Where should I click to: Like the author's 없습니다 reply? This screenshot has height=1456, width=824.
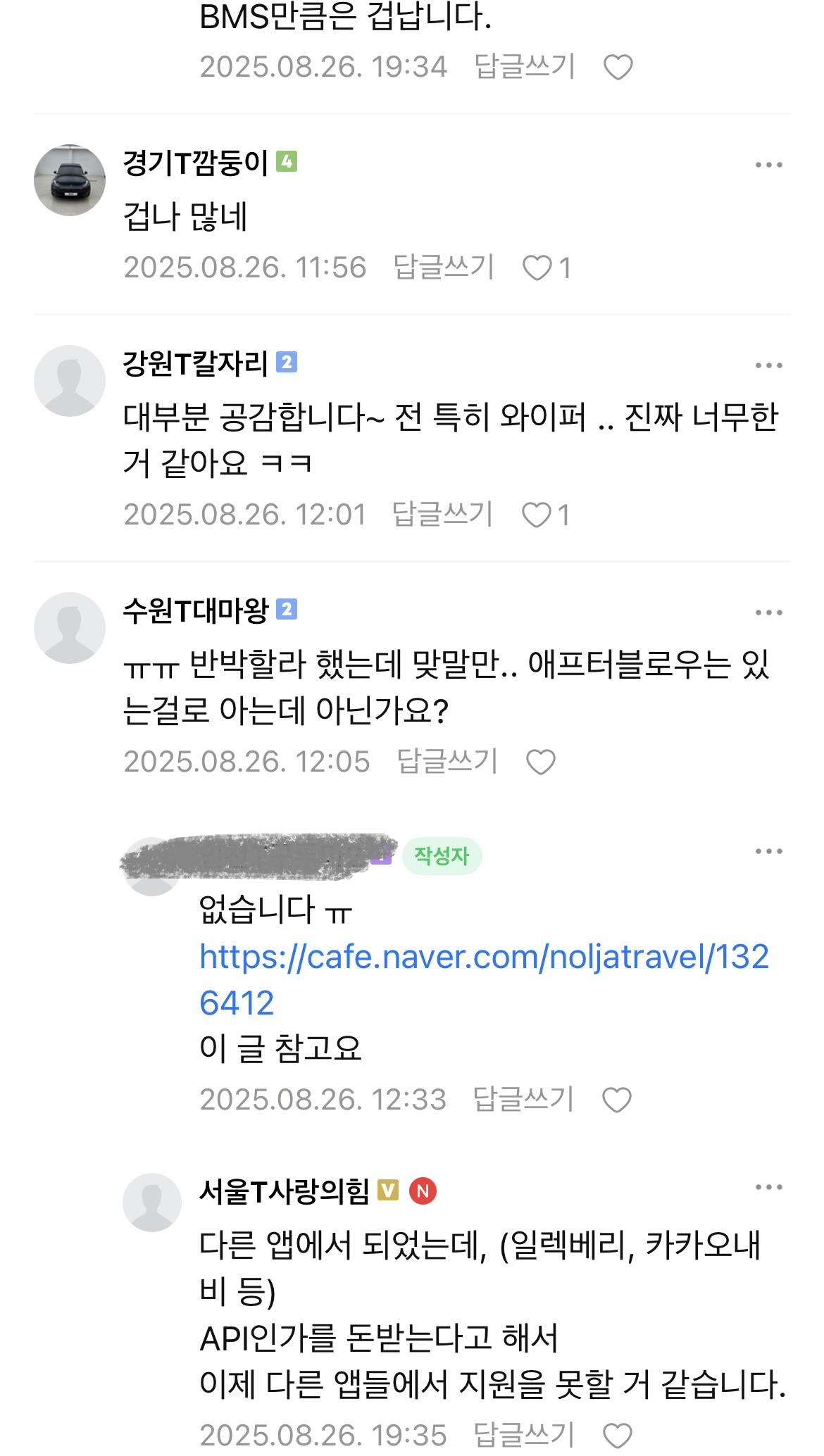(617, 1100)
